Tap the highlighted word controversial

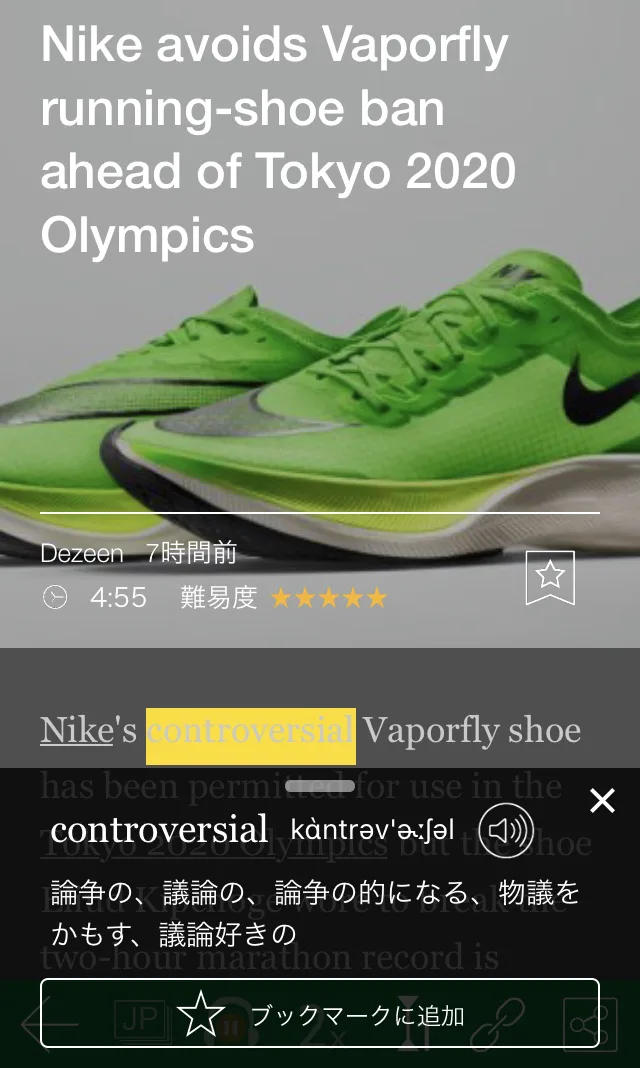(x=250, y=734)
